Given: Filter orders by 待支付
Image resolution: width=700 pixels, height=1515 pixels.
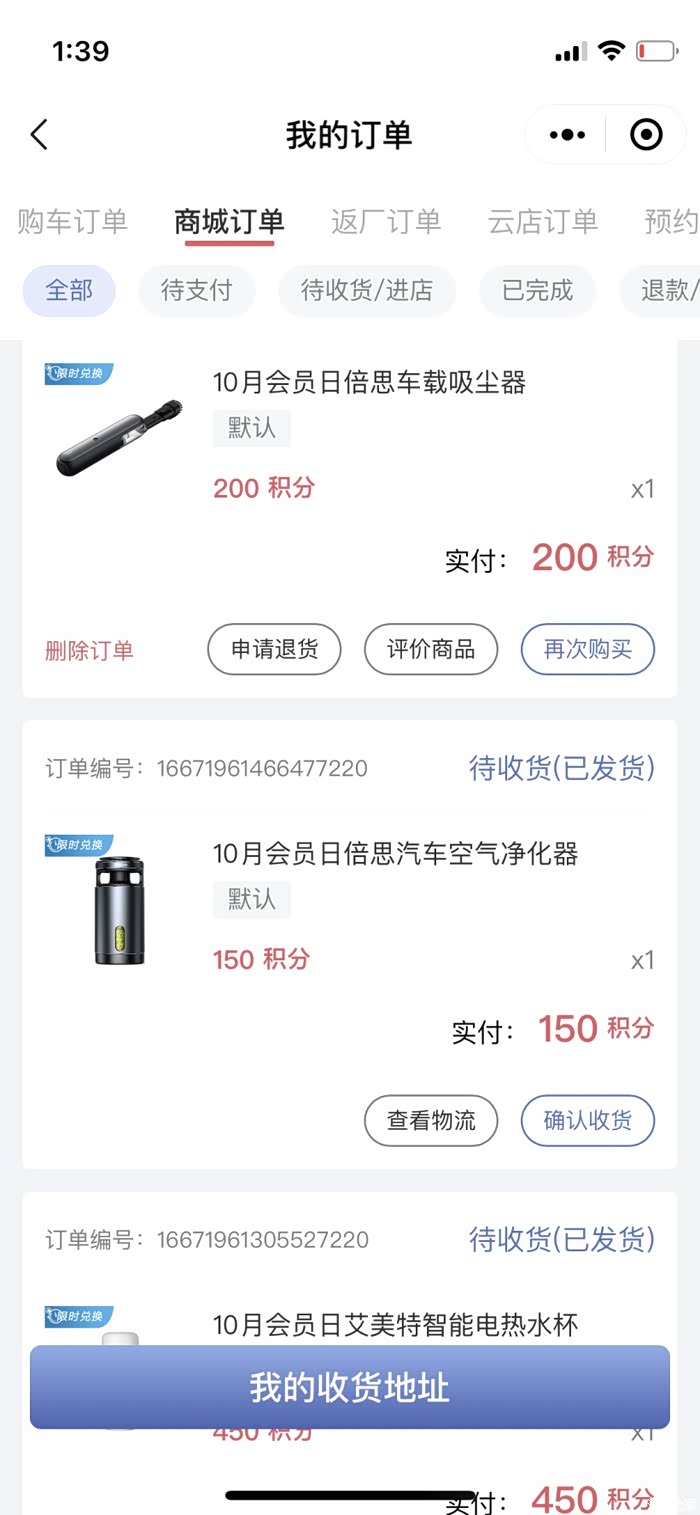Looking at the screenshot, I should pyautogui.click(x=196, y=291).
